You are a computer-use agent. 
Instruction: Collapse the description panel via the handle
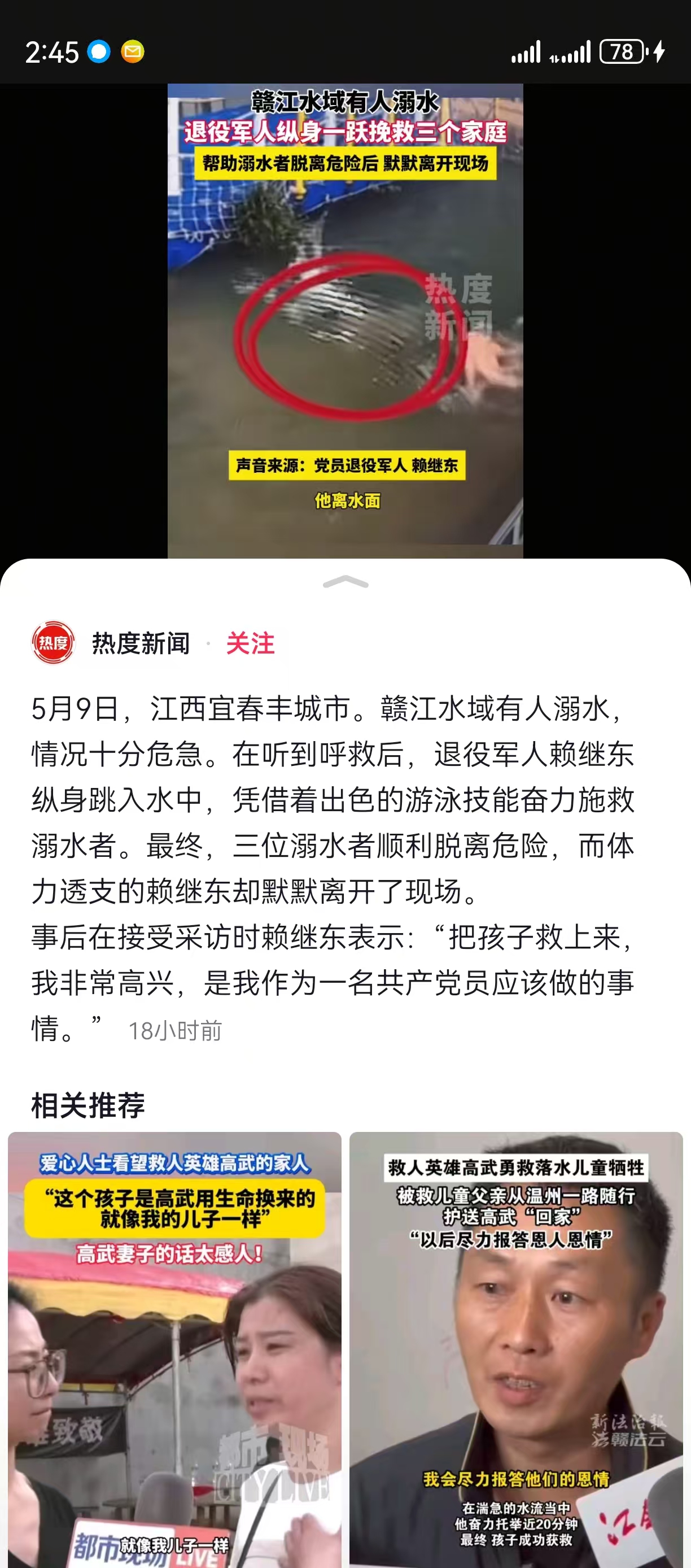coord(345,582)
